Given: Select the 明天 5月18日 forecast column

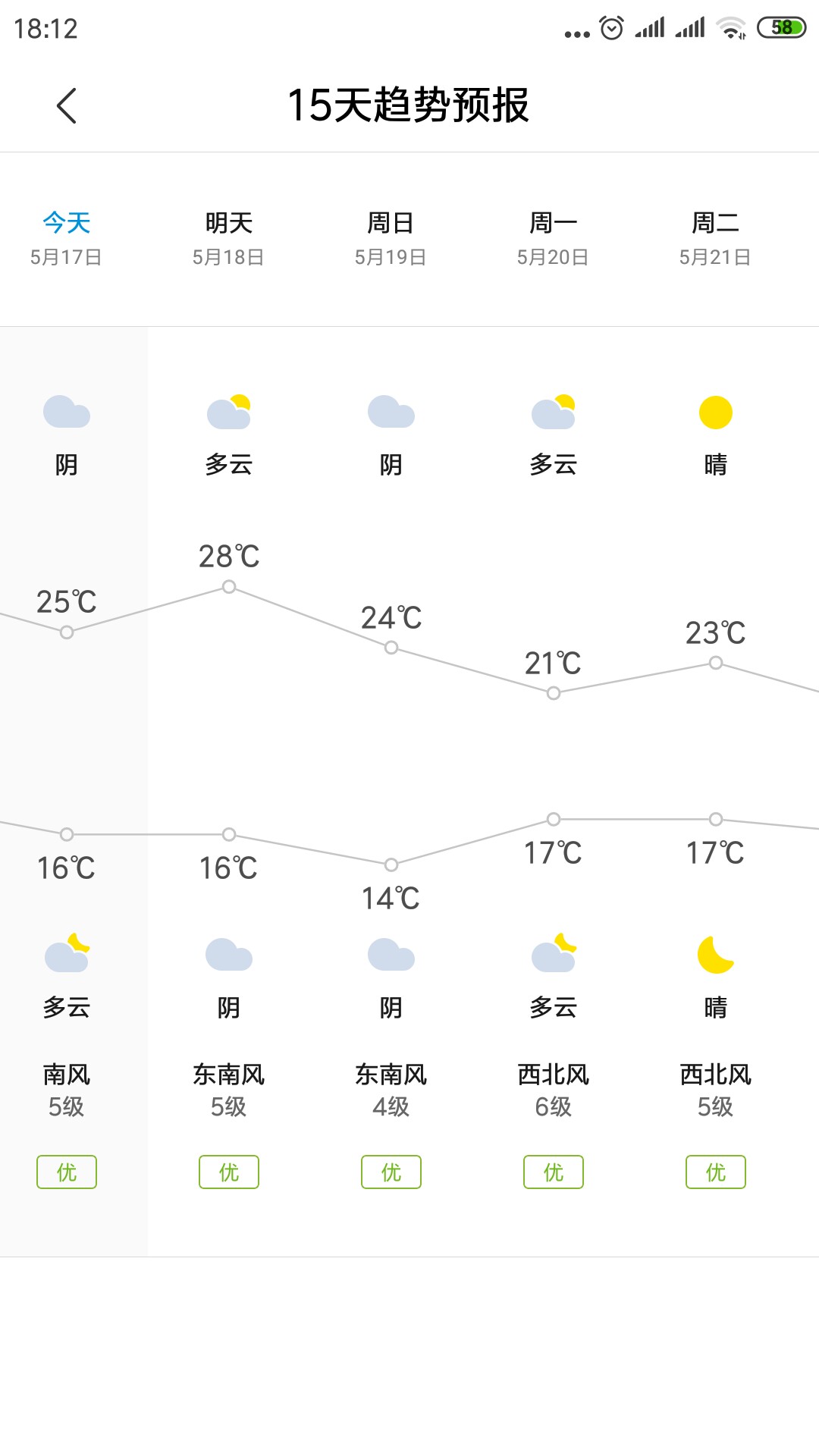Looking at the screenshot, I should click(228, 238).
